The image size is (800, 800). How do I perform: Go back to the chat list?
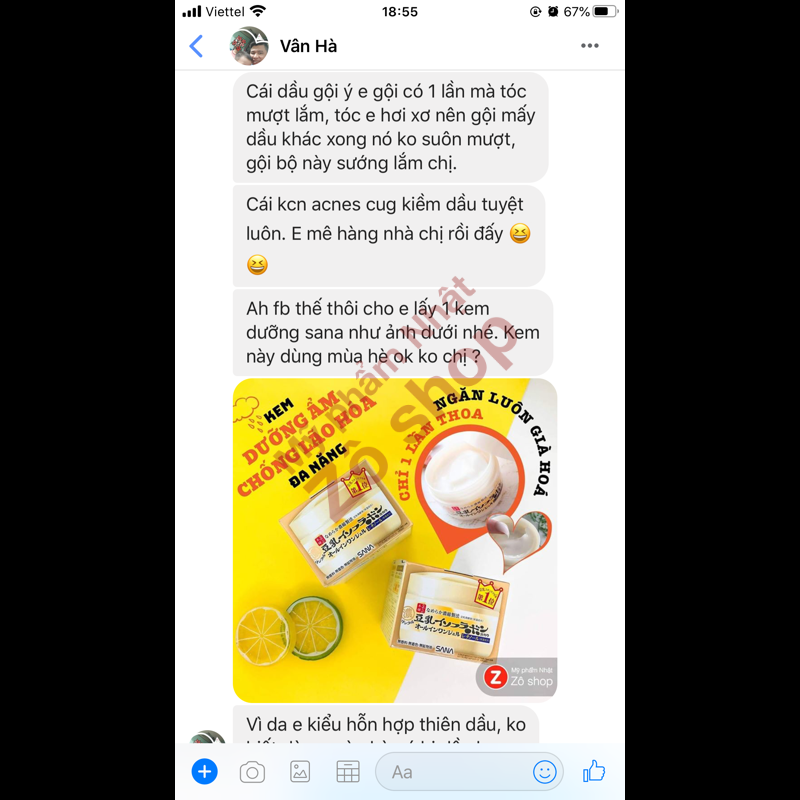coord(196,46)
